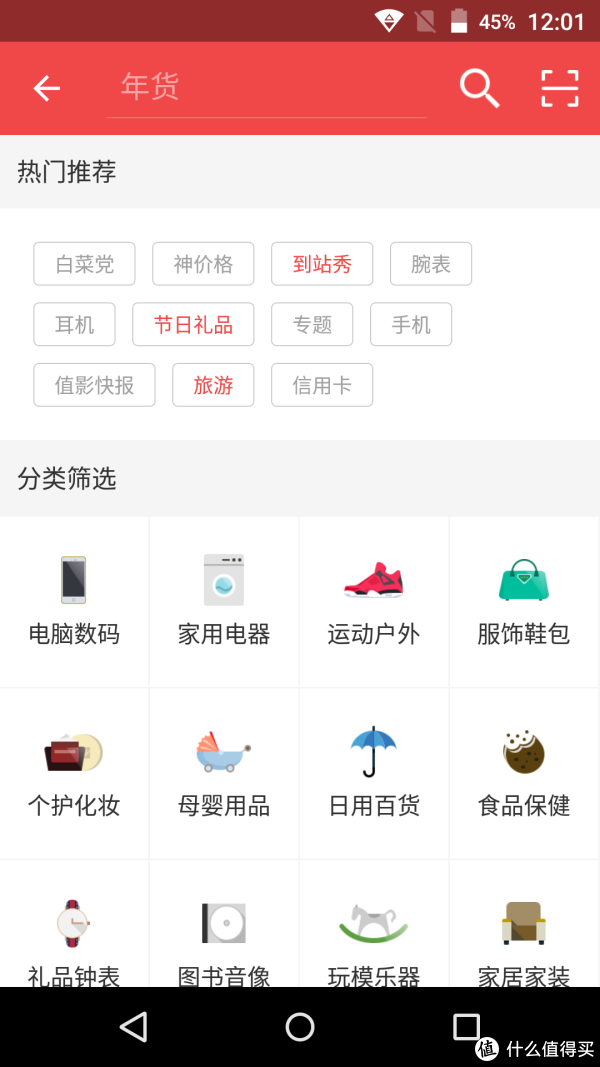
Task: Select the 耳机 chip
Action: 74,325
